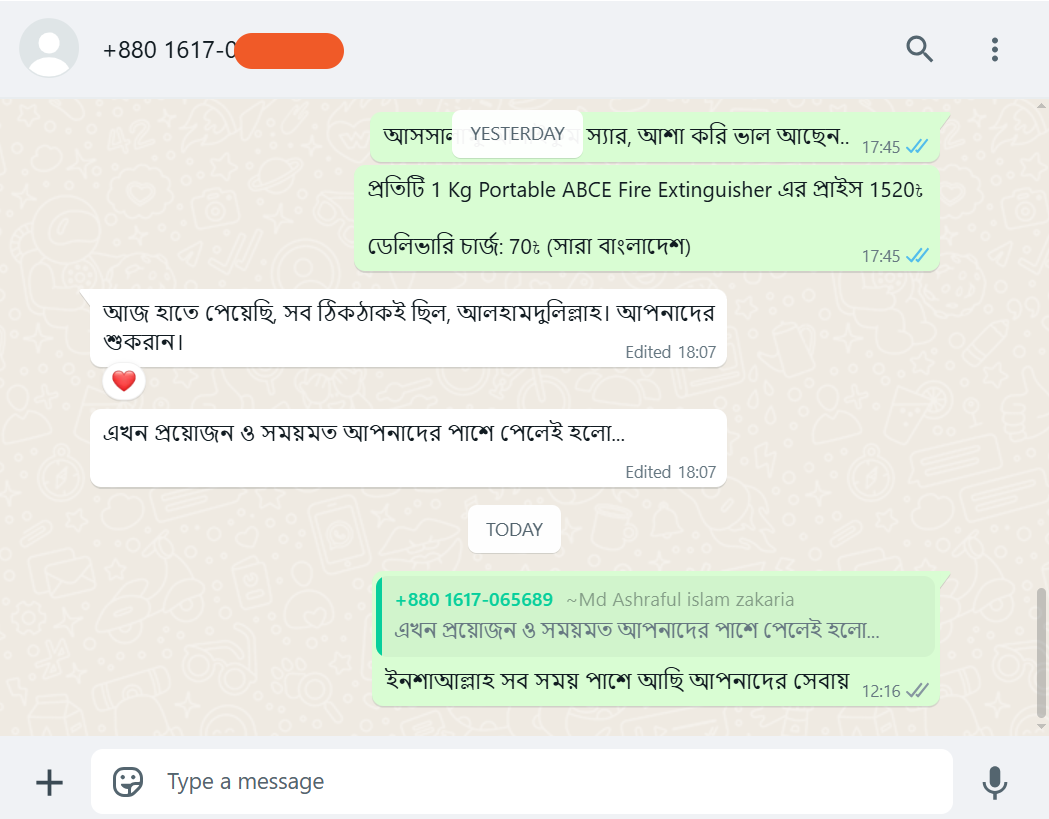
Task: Start recording a voice message
Action: (994, 782)
